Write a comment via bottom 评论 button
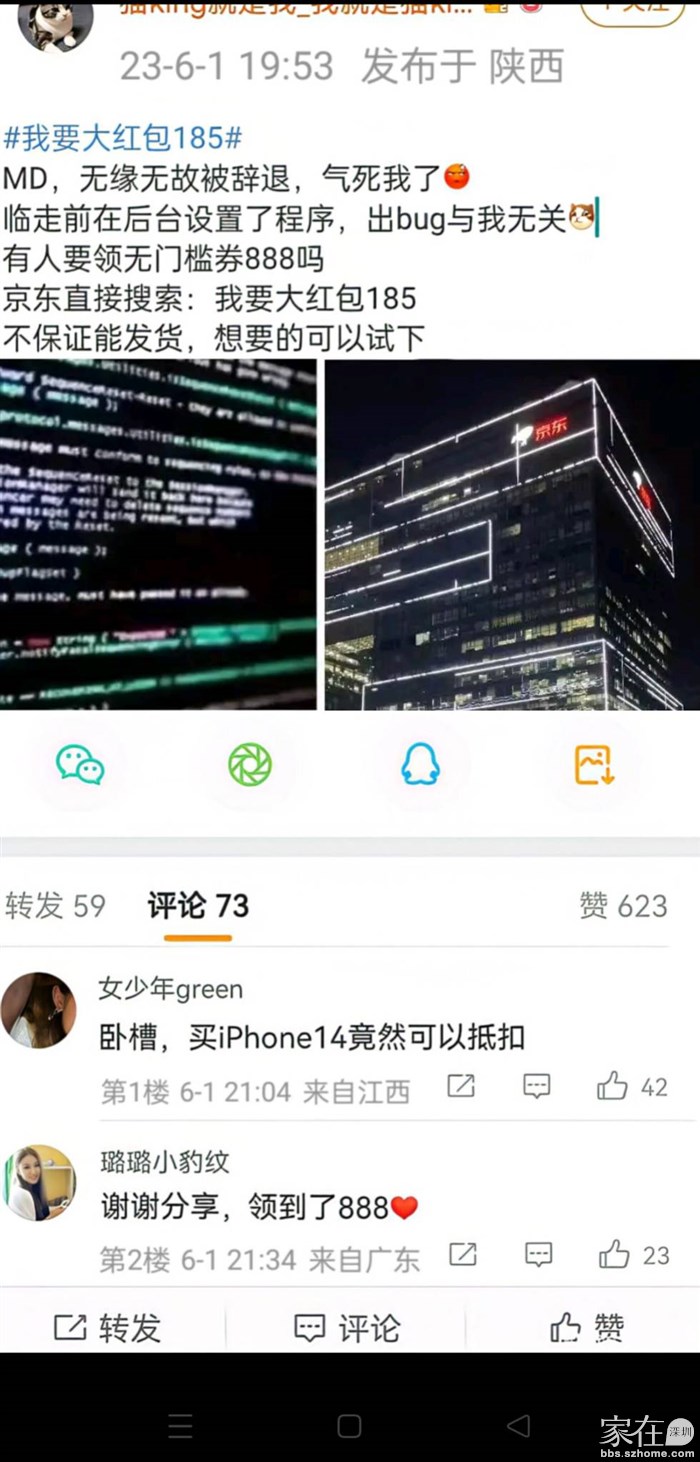 [x=347, y=1328]
